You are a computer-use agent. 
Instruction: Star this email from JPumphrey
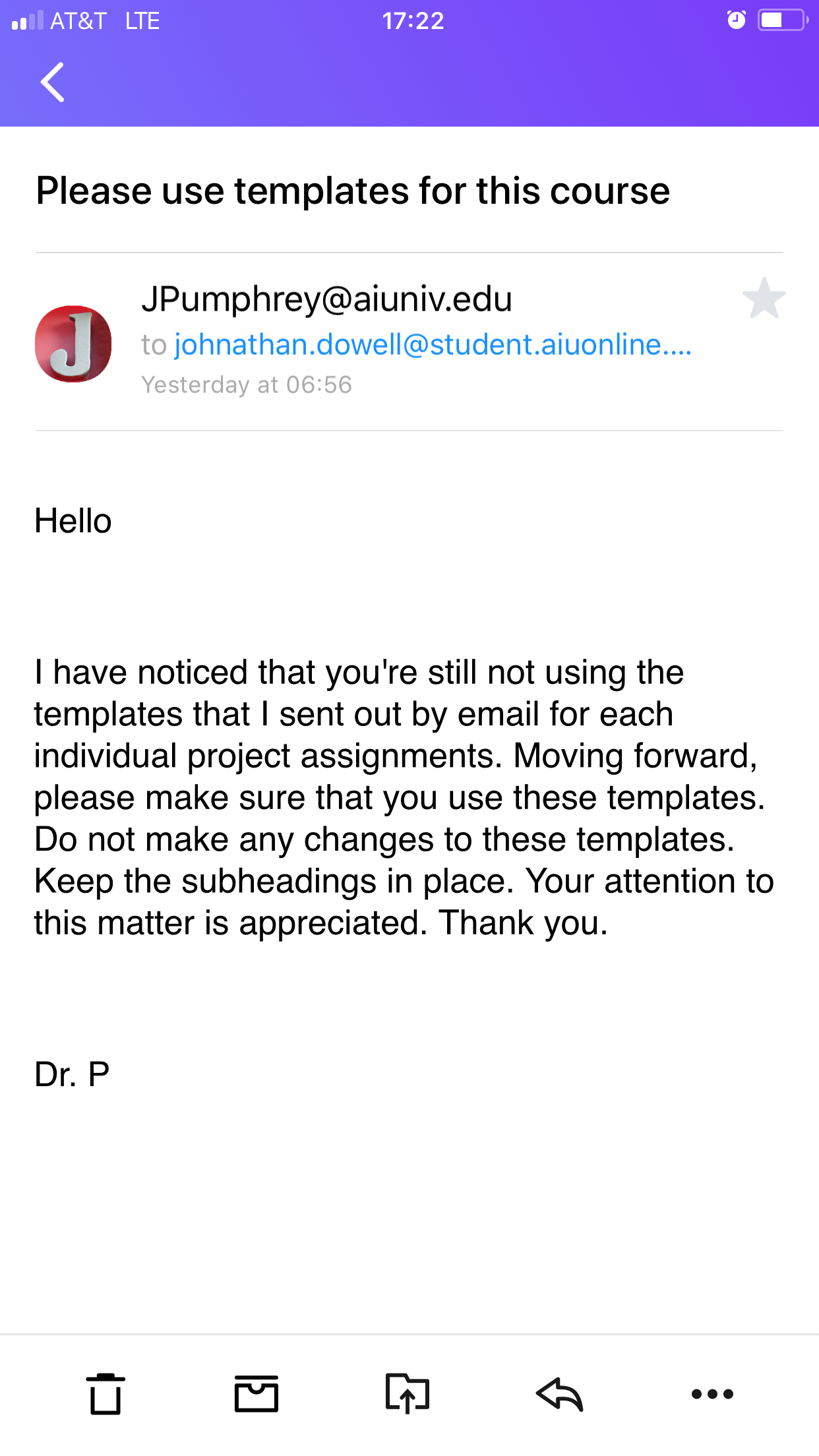click(x=764, y=298)
